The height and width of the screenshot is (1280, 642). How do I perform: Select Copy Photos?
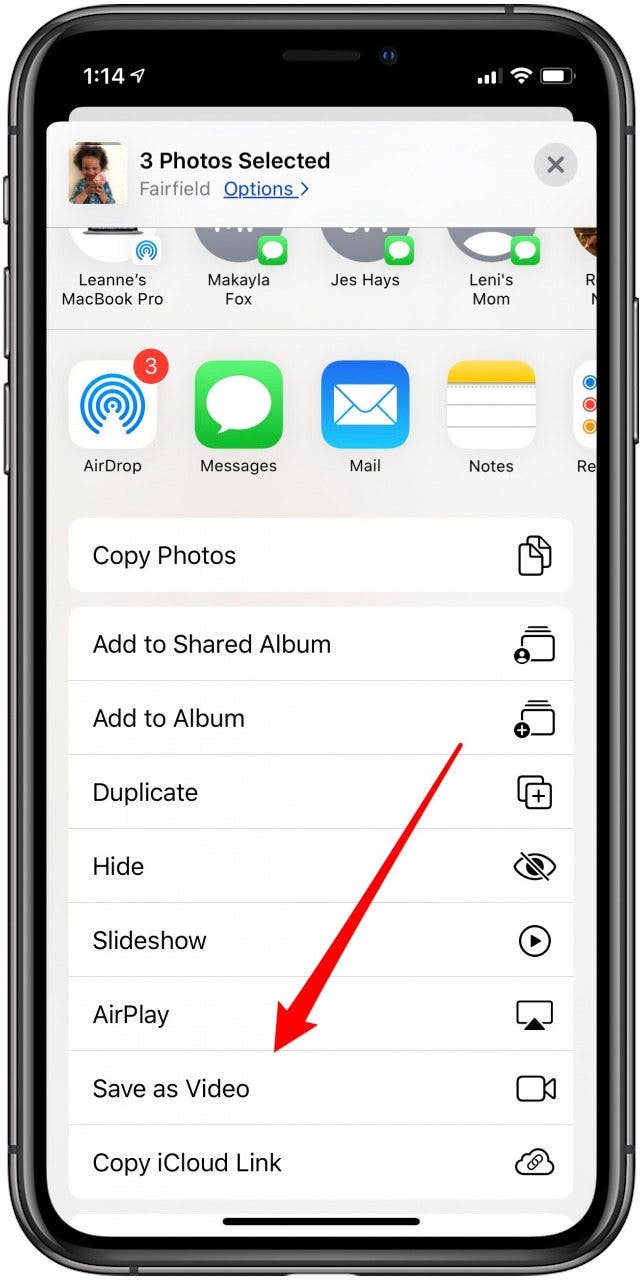click(x=321, y=556)
